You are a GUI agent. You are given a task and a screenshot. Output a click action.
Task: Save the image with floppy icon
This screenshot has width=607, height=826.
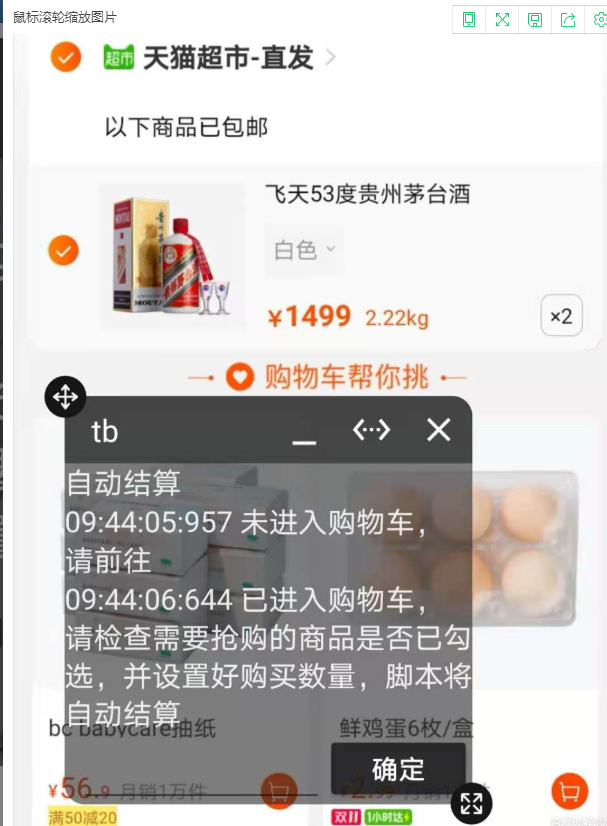[x=535, y=19]
